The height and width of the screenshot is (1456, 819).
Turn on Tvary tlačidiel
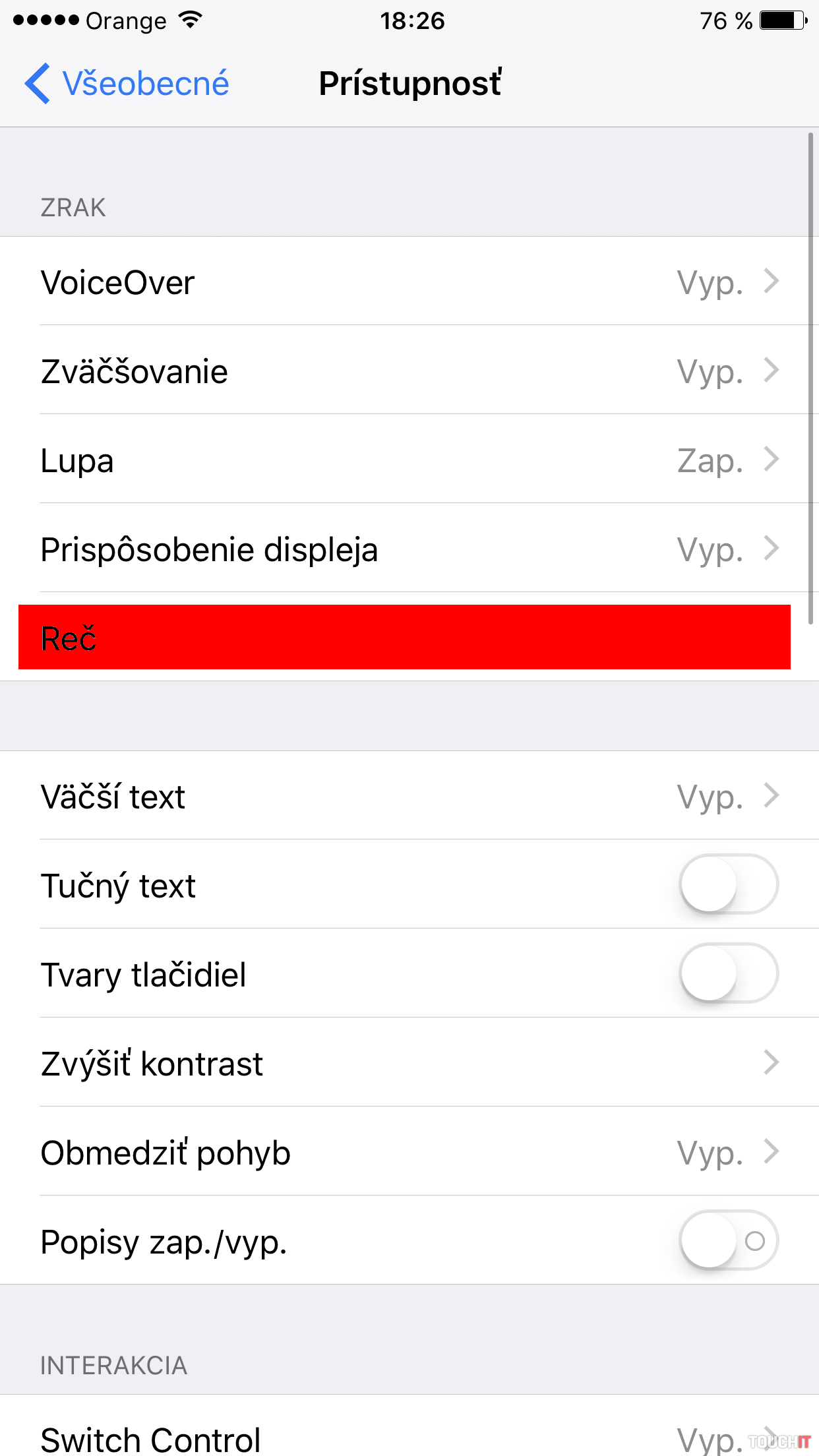pos(728,973)
